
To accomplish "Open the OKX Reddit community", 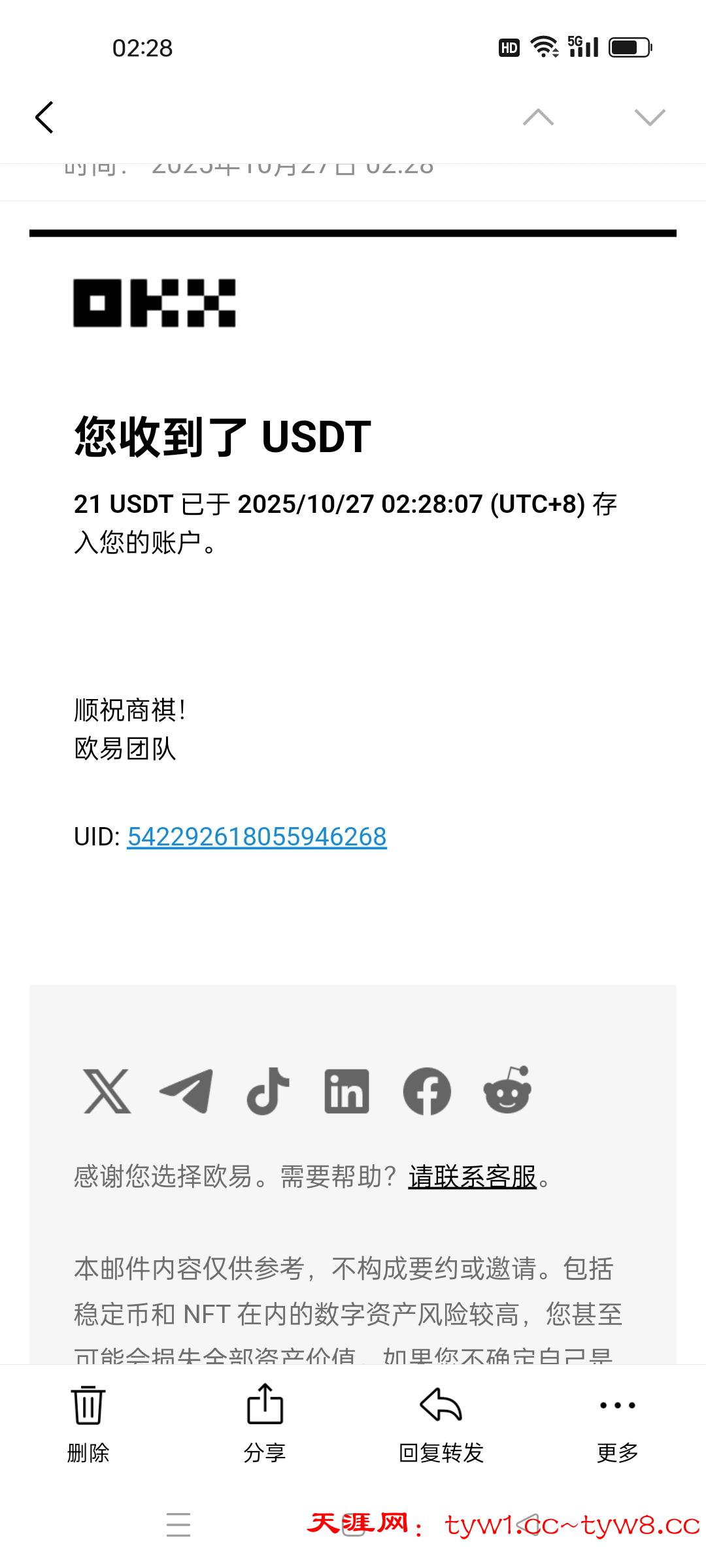I will [507, 1090].
